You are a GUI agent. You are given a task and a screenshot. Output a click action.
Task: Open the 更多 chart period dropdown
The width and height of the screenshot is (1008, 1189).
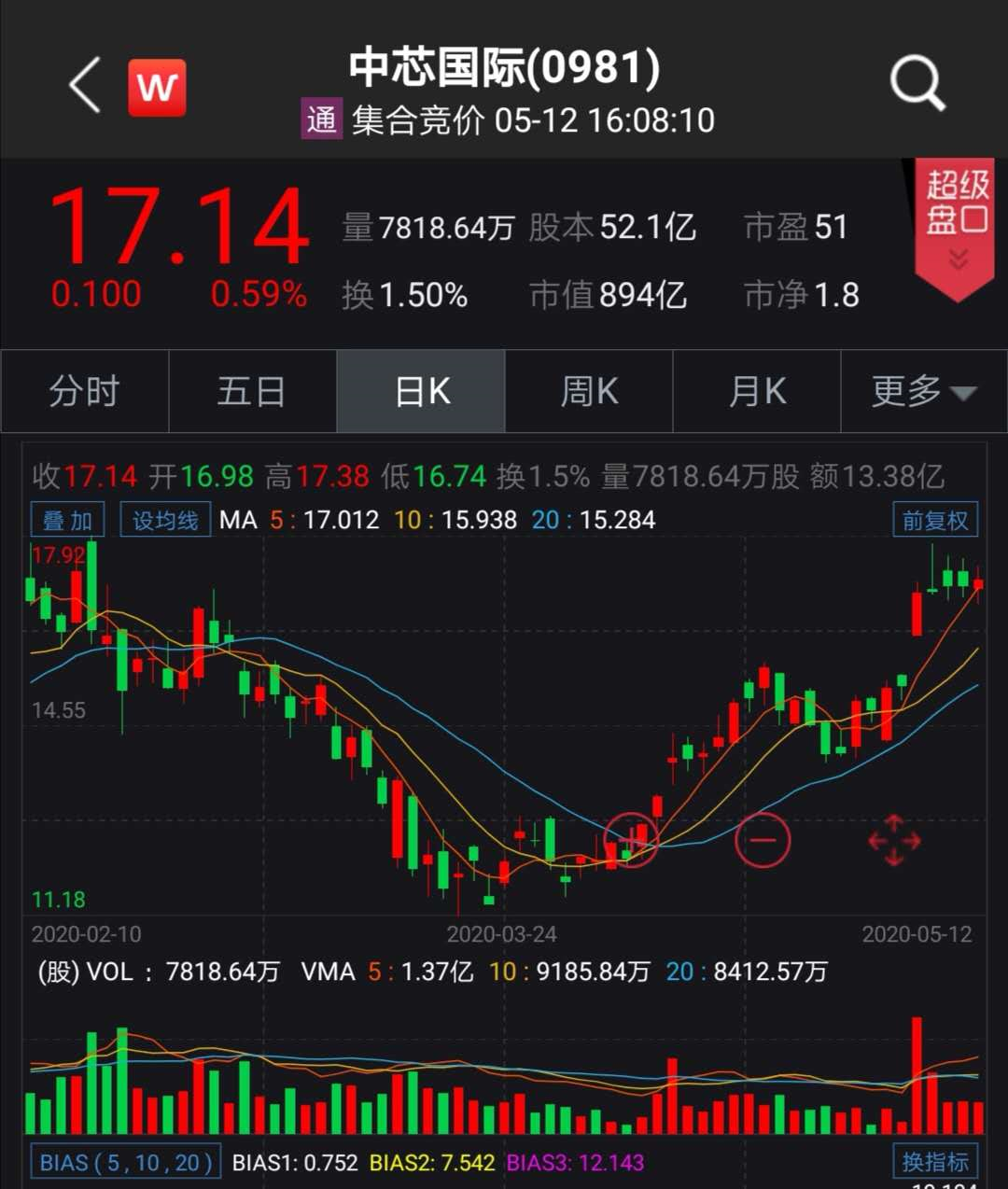923,391
